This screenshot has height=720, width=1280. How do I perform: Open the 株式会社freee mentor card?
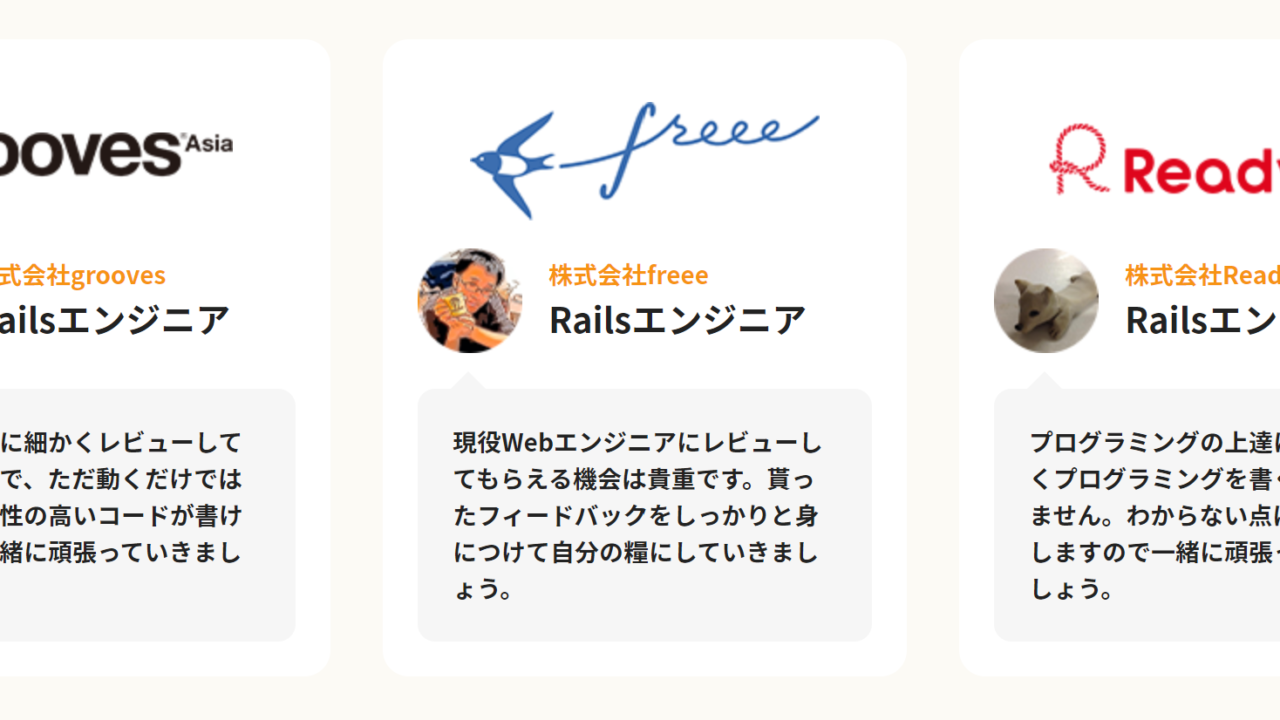click(x=645, y=300)
